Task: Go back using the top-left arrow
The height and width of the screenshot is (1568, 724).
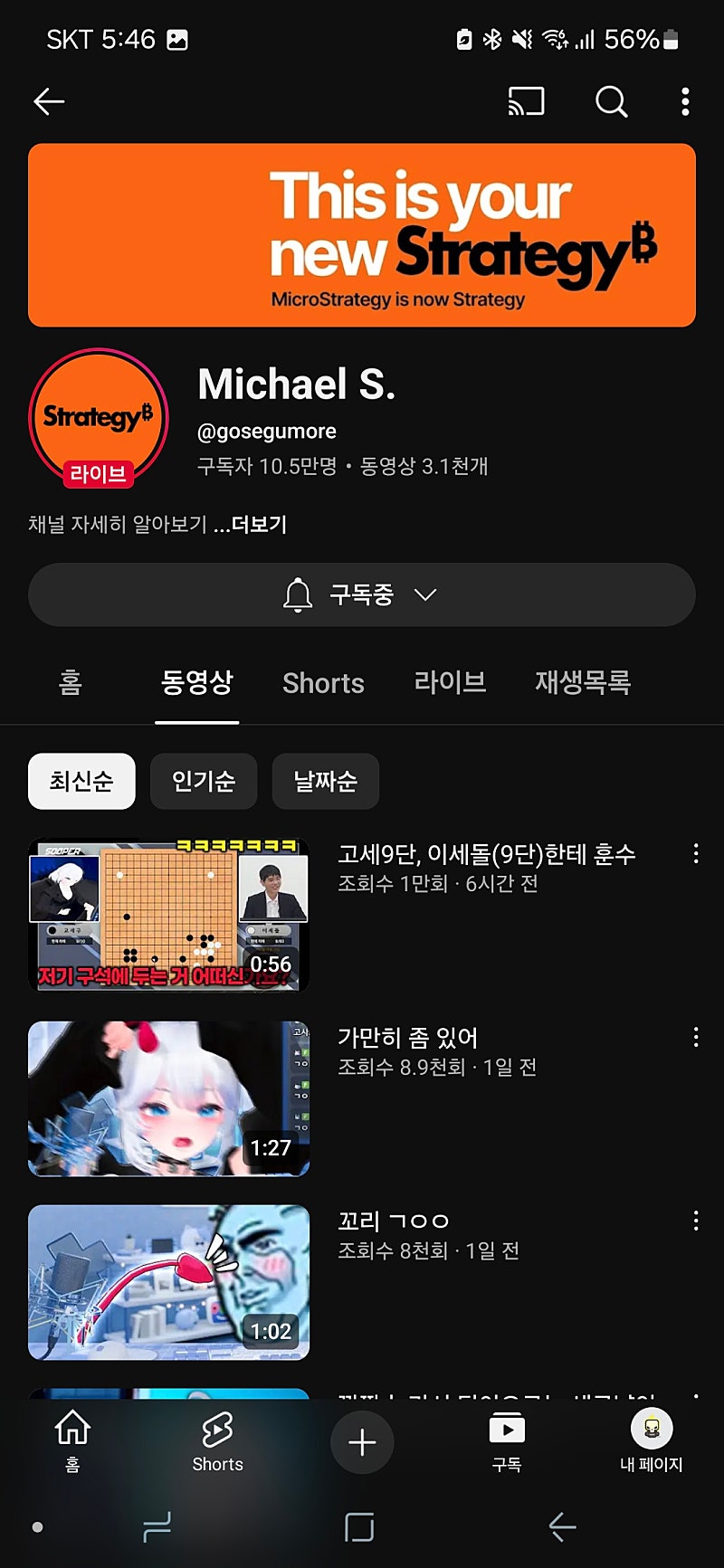Action: [49, 101]
